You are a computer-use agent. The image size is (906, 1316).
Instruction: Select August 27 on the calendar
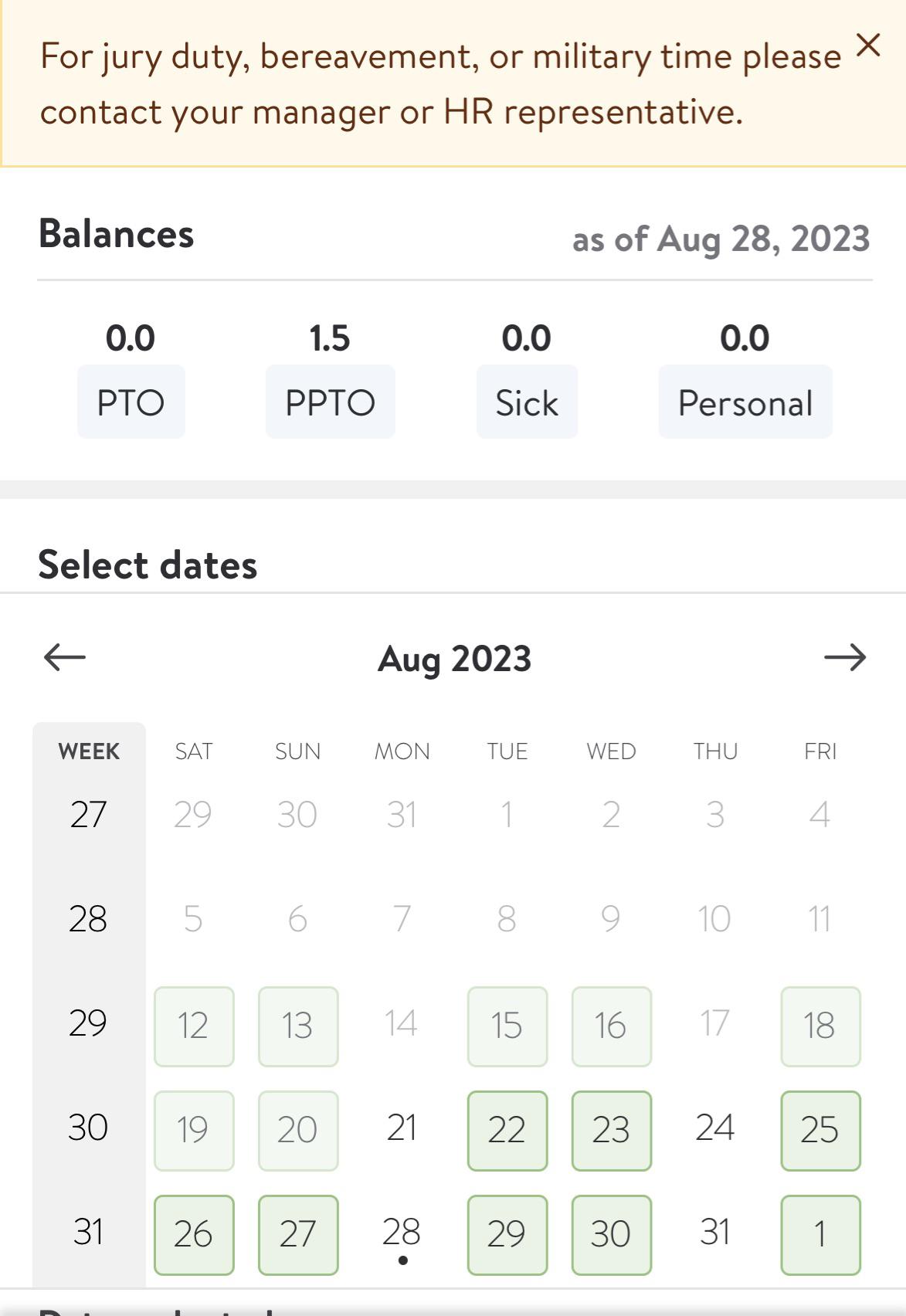[x=297, y=1234]
